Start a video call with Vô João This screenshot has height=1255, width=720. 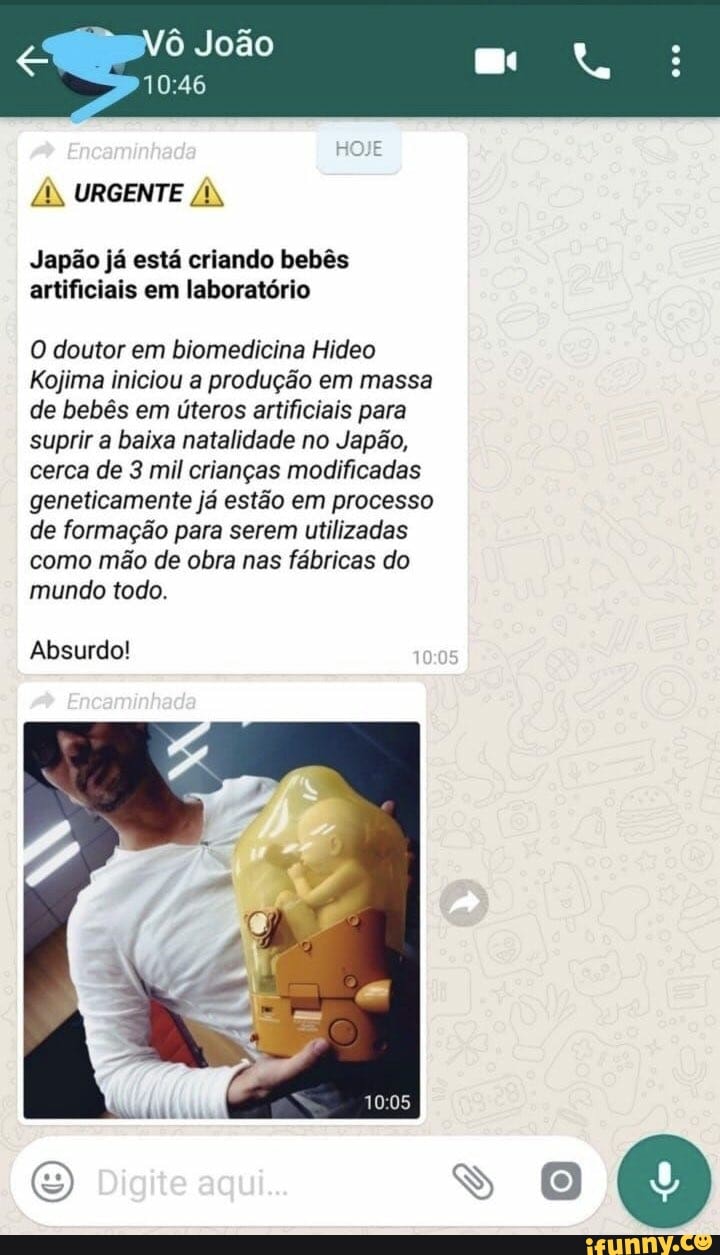[495, 62]
